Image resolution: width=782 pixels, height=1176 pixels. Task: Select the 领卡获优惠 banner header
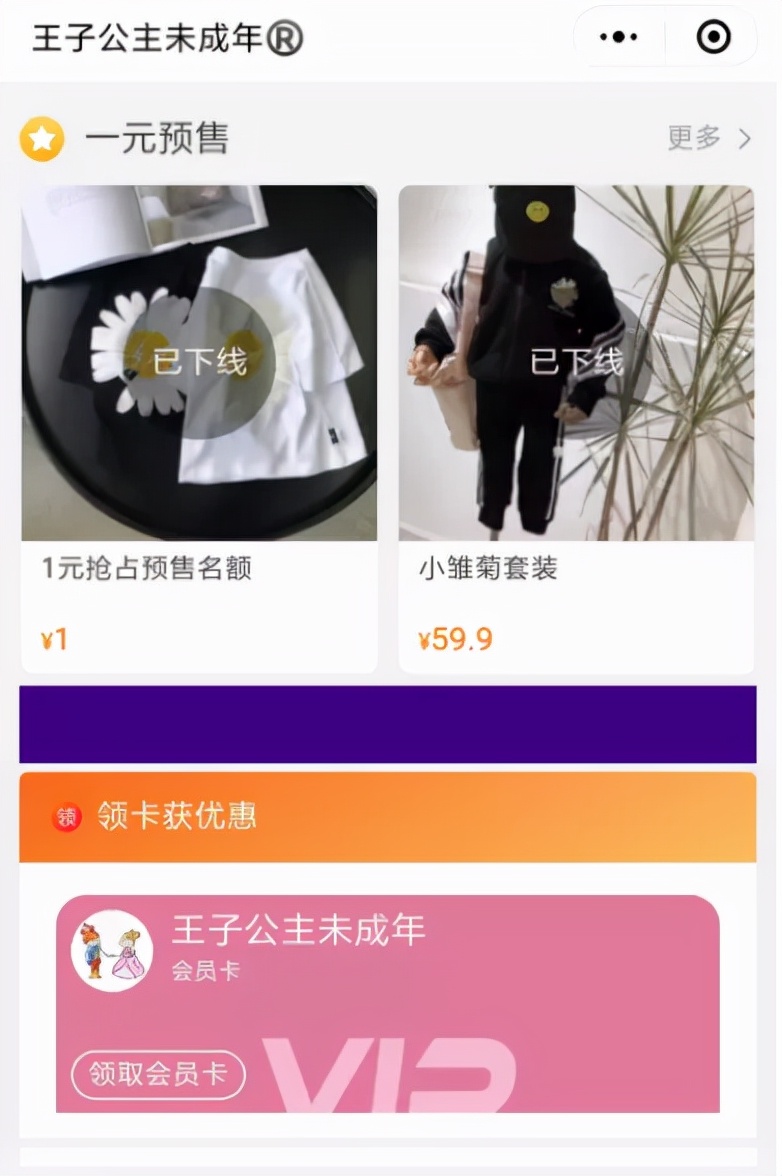click(x=175, y=816)
